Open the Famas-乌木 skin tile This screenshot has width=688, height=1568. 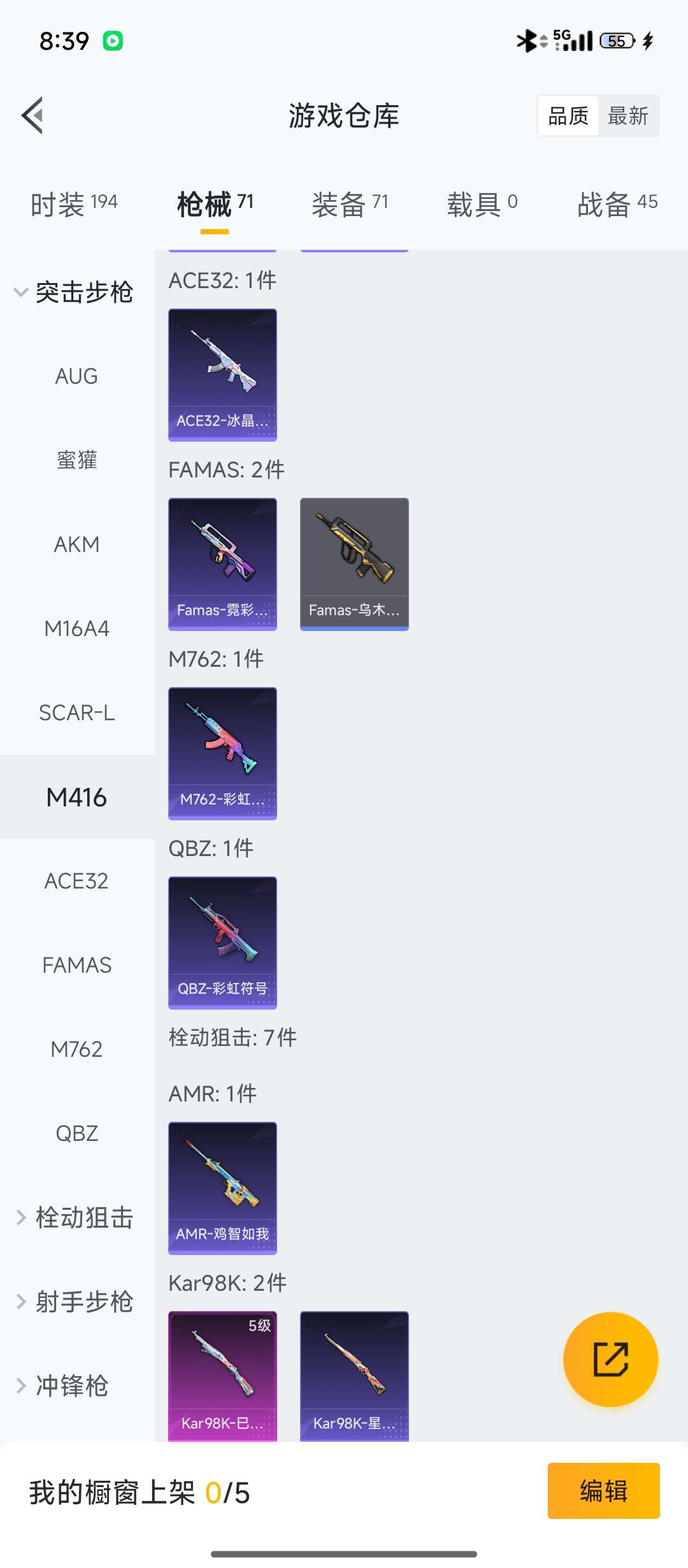[x=354, y=564]
